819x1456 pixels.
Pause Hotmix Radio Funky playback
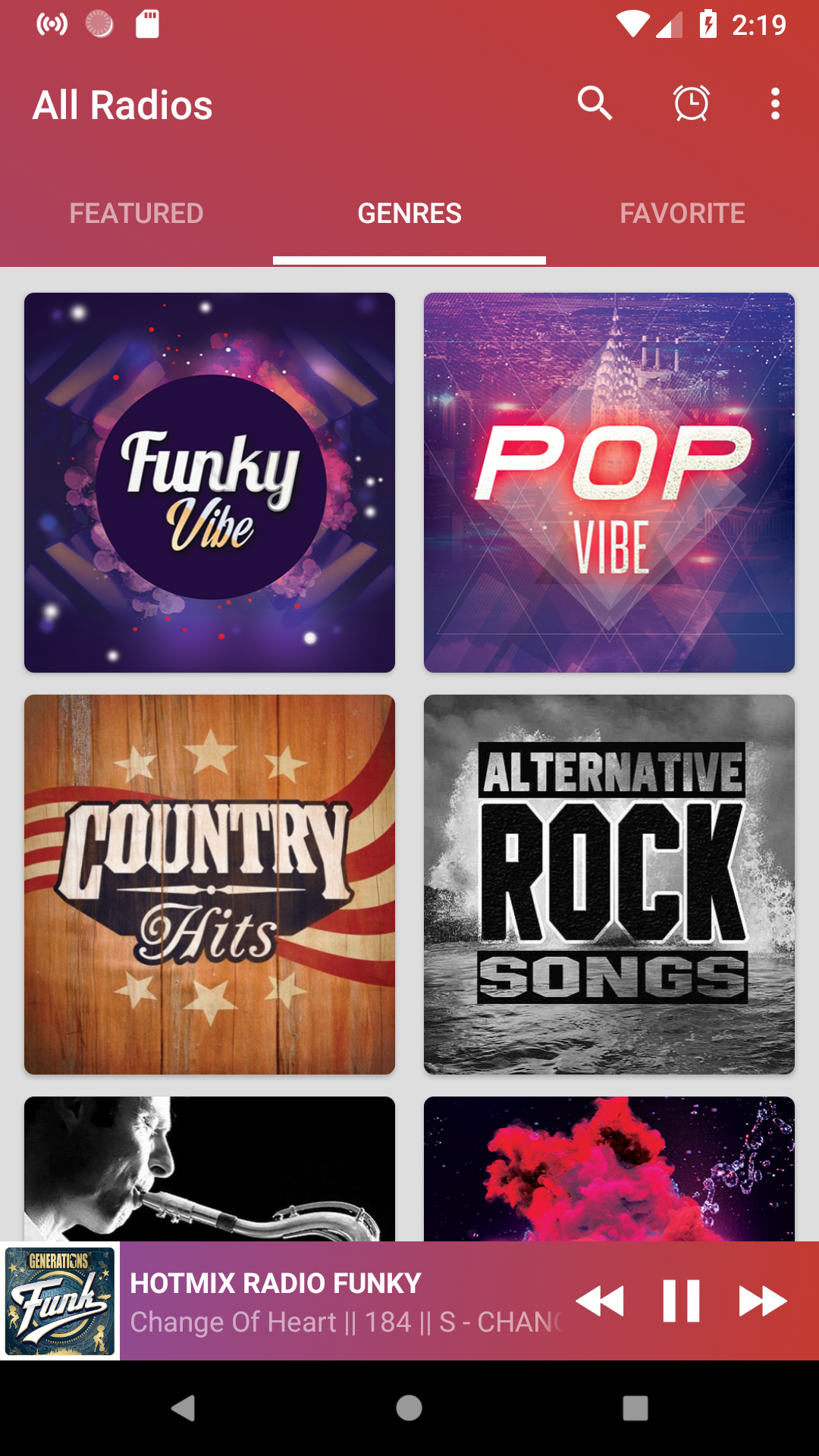click(x=681, y=1301)
